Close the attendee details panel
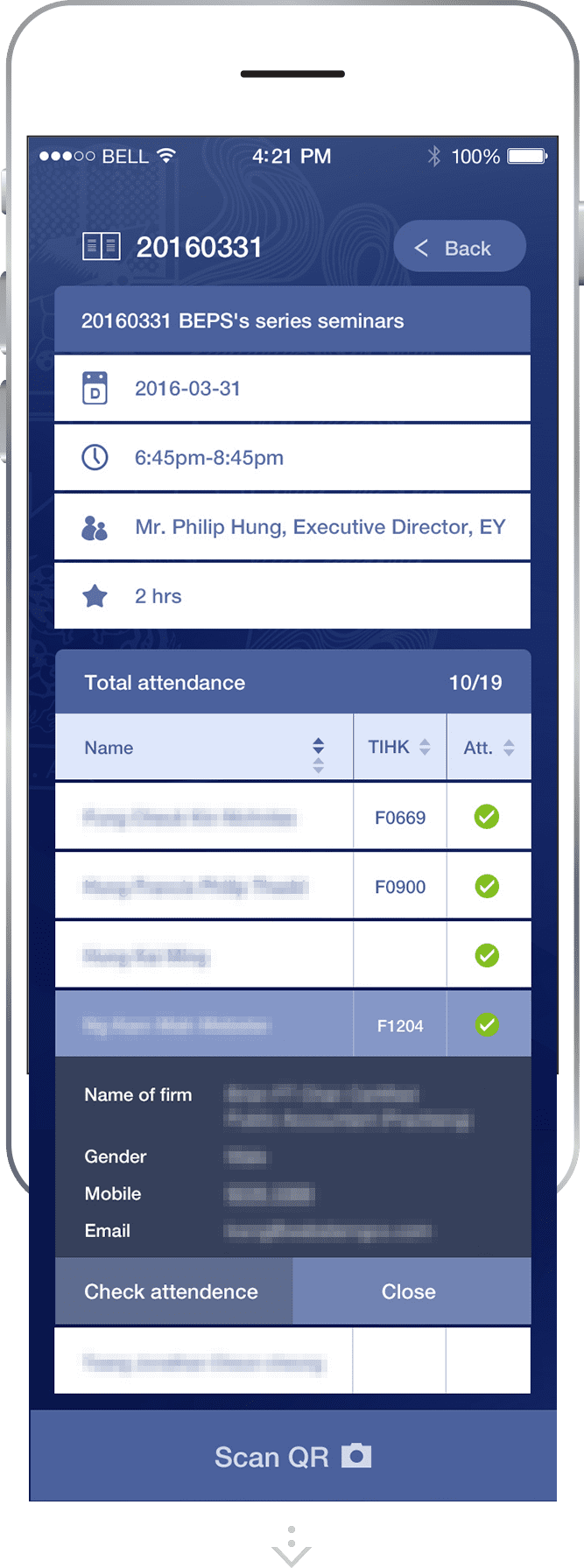Viewport: 584px width, 1568px height. [x=411, y=1291]
